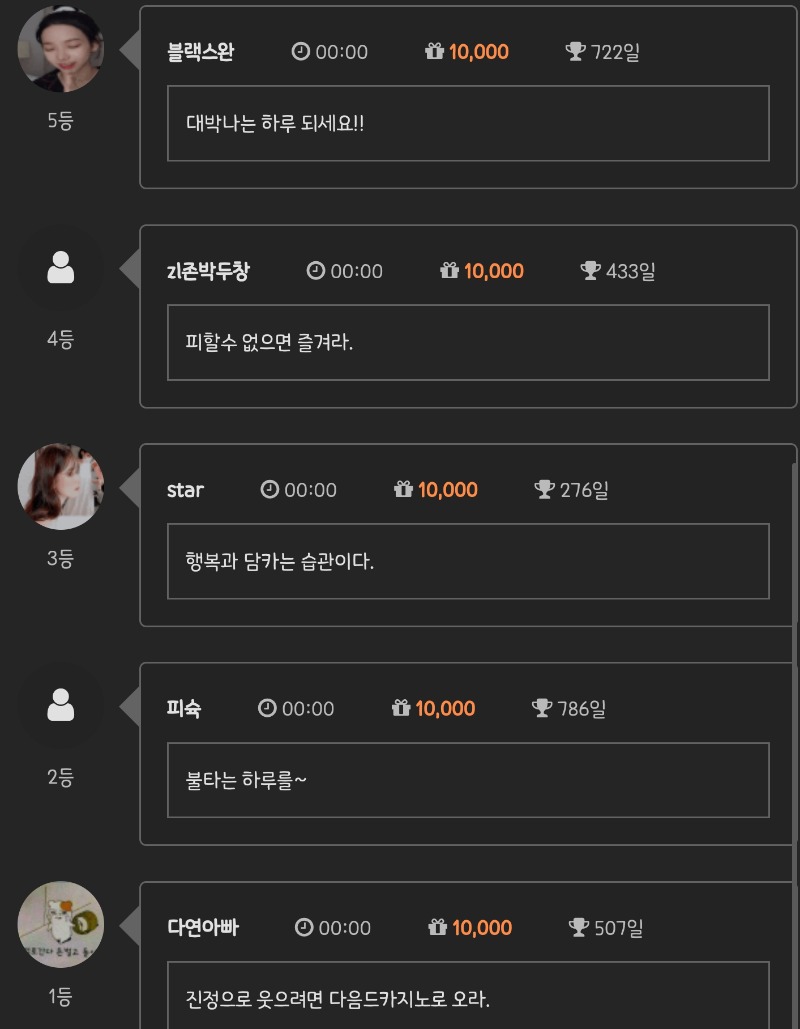
Task: Click 블랙스완's comment message box
Action: coord(468,123)
